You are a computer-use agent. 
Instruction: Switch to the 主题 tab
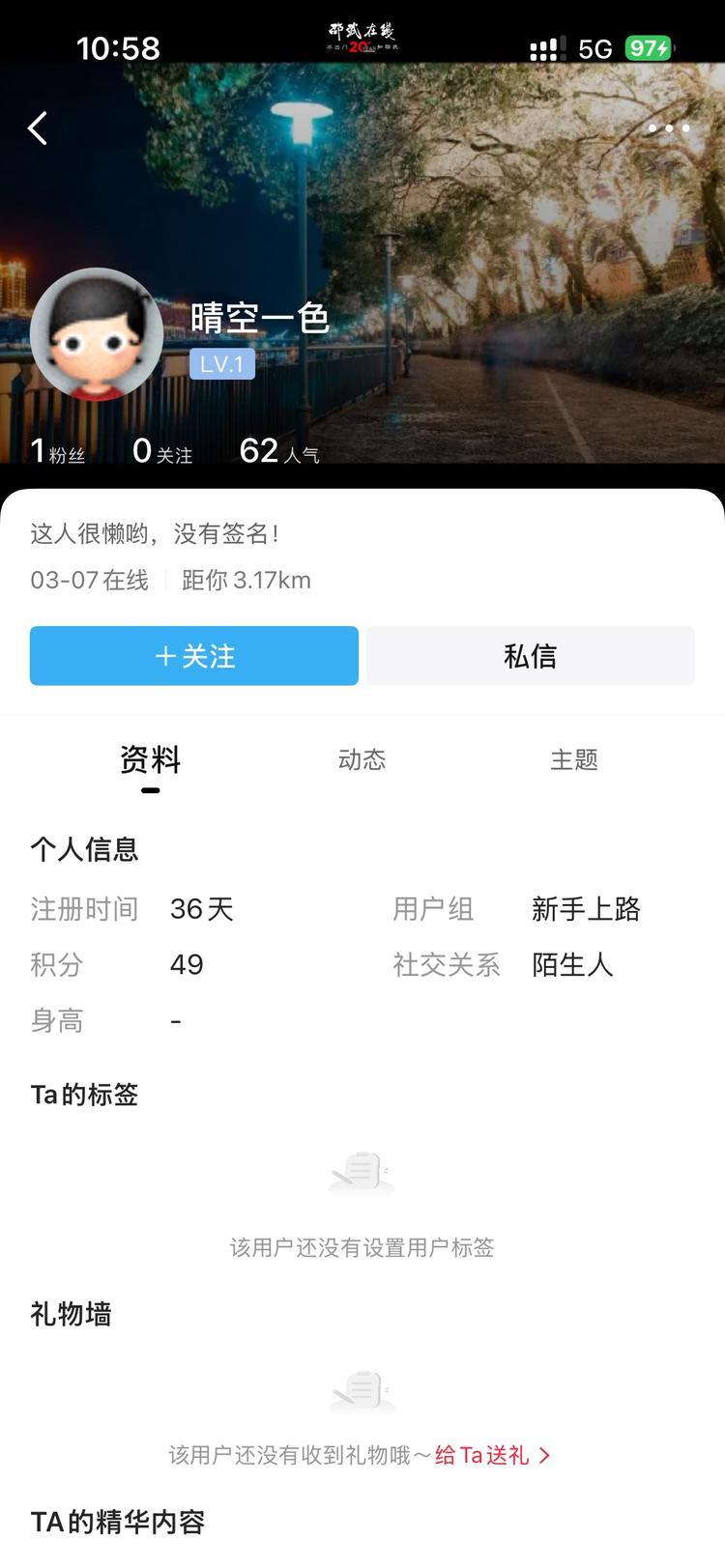(x=574, y=760)
